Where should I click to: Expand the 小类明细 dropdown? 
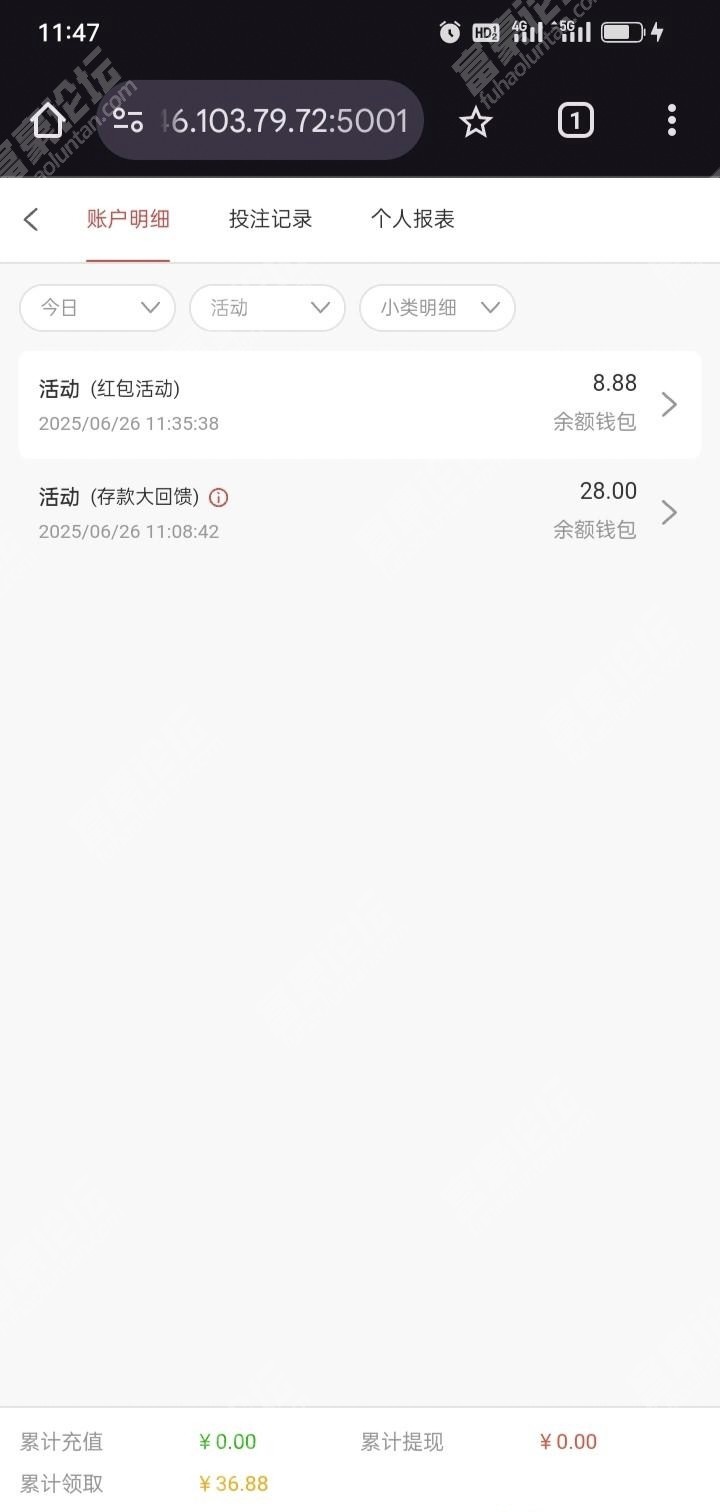click(x=437, y=308)
